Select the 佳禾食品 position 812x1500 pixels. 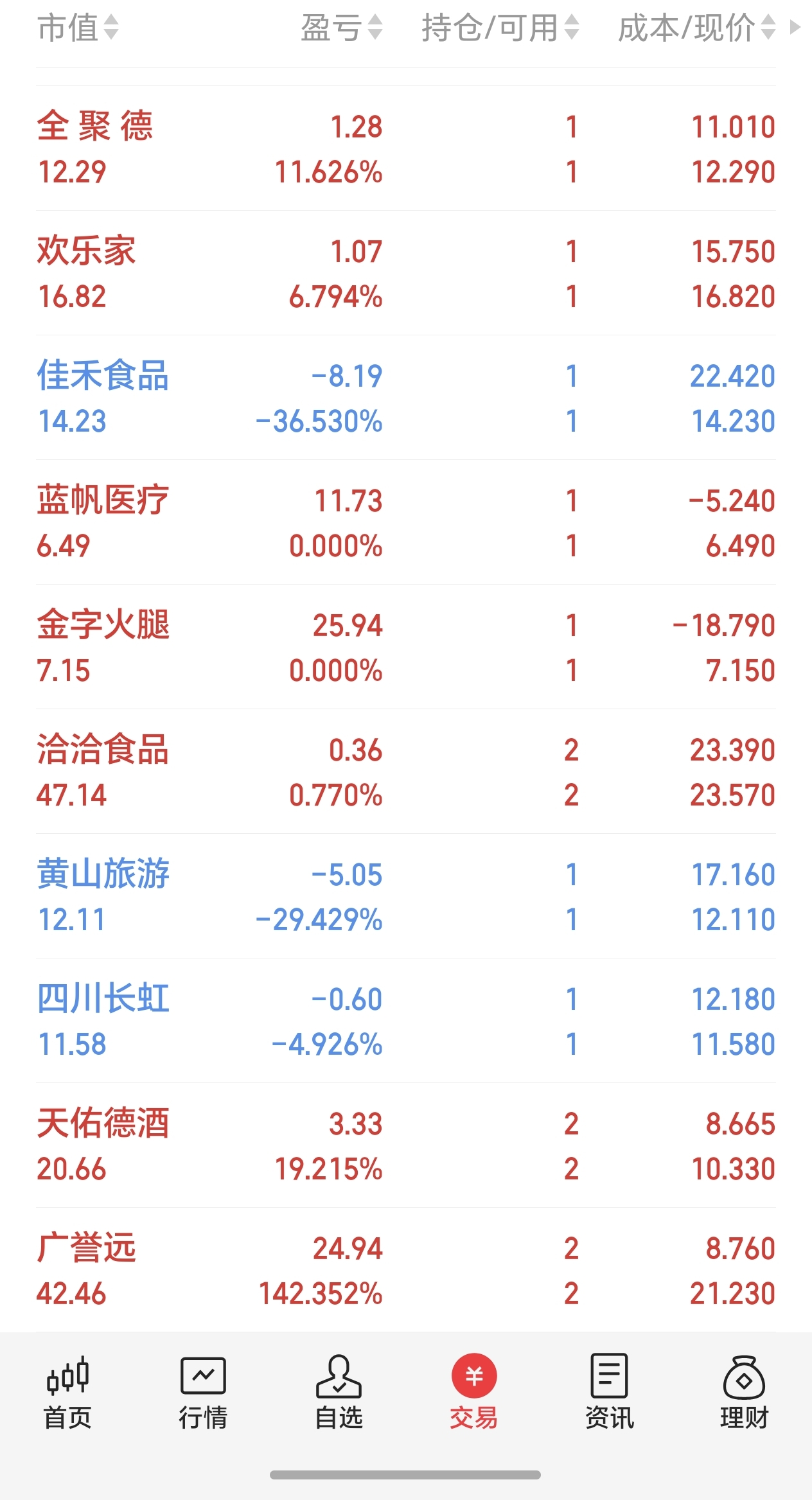click(406, 398)
